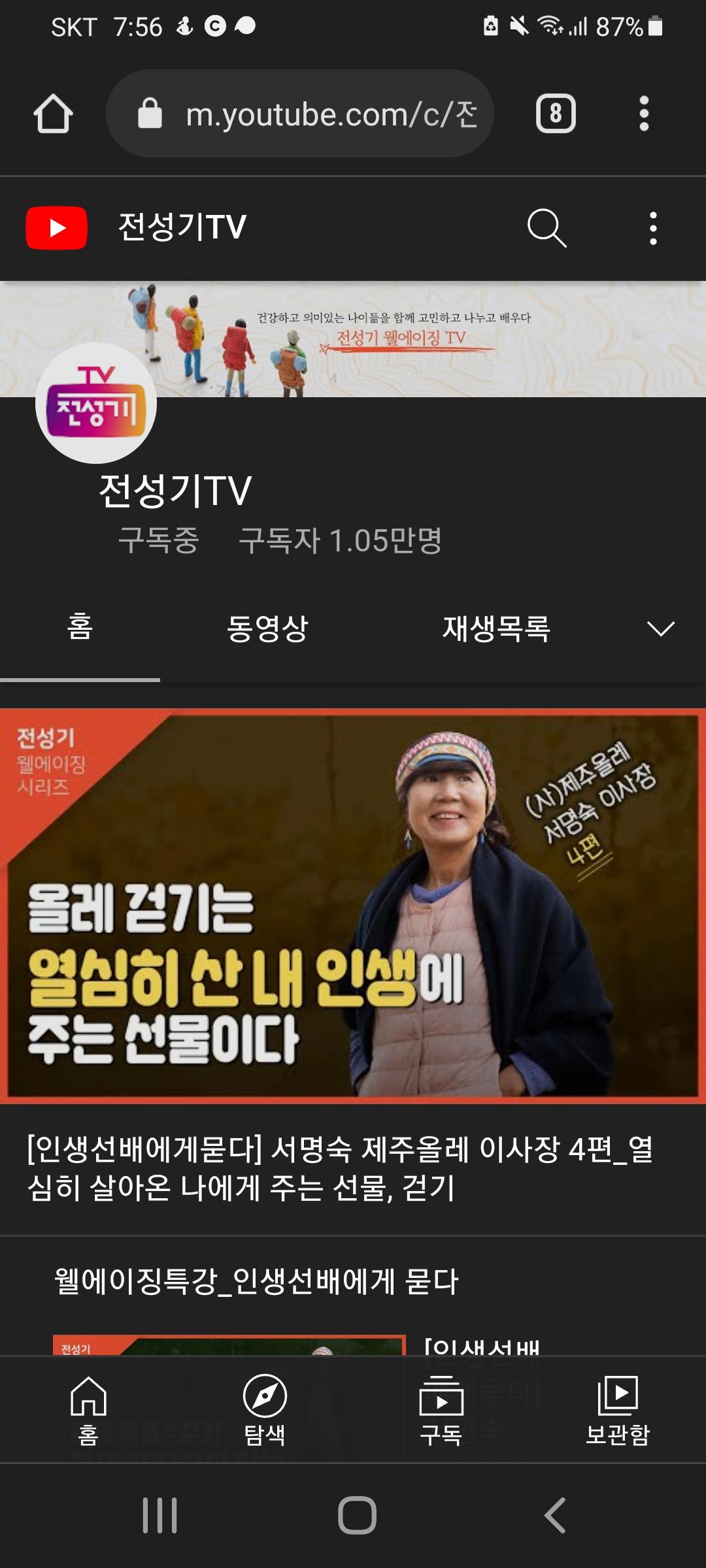Go to browser home page
This screenshot has height=1568, width=706.
[53, 114]
